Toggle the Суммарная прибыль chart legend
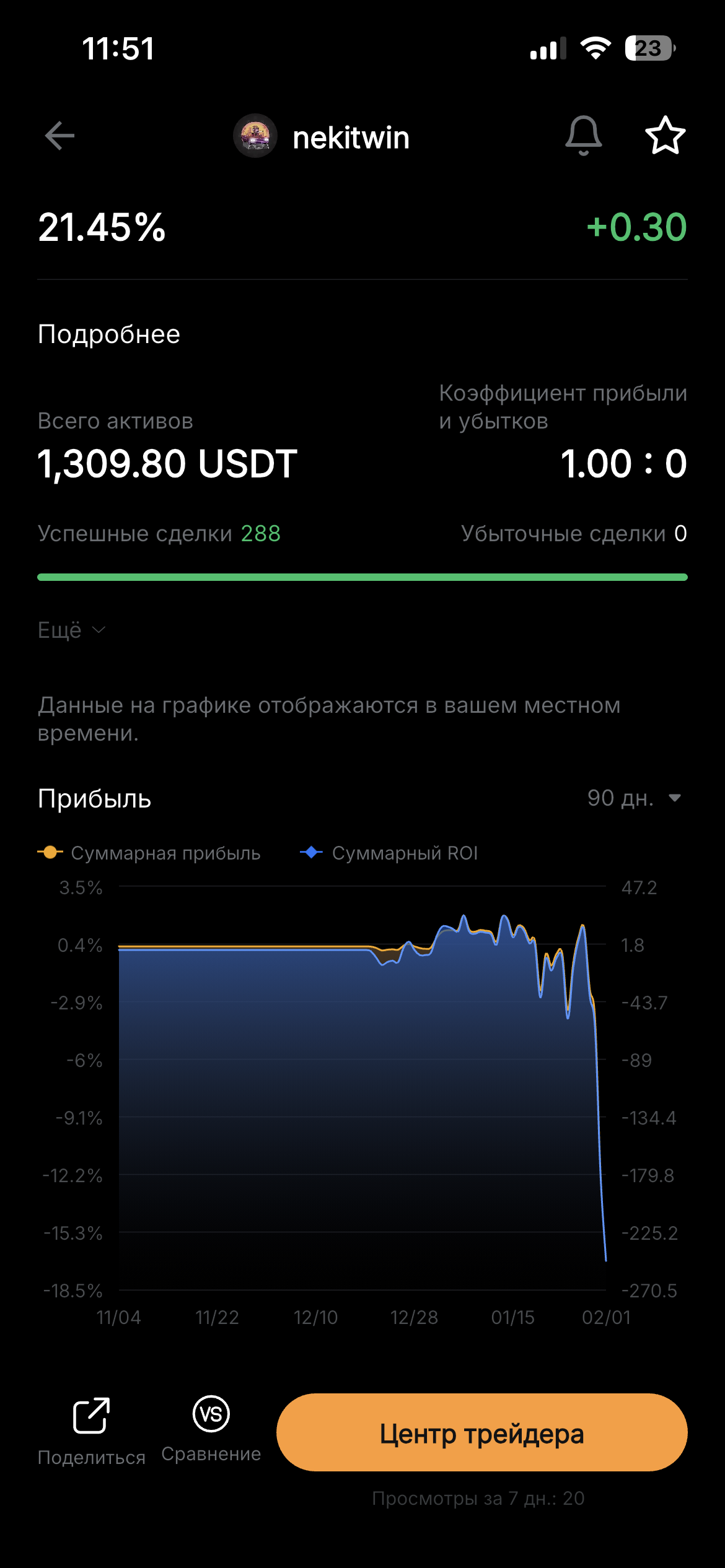Viewport: 725px width, 1568px height. 149,853
